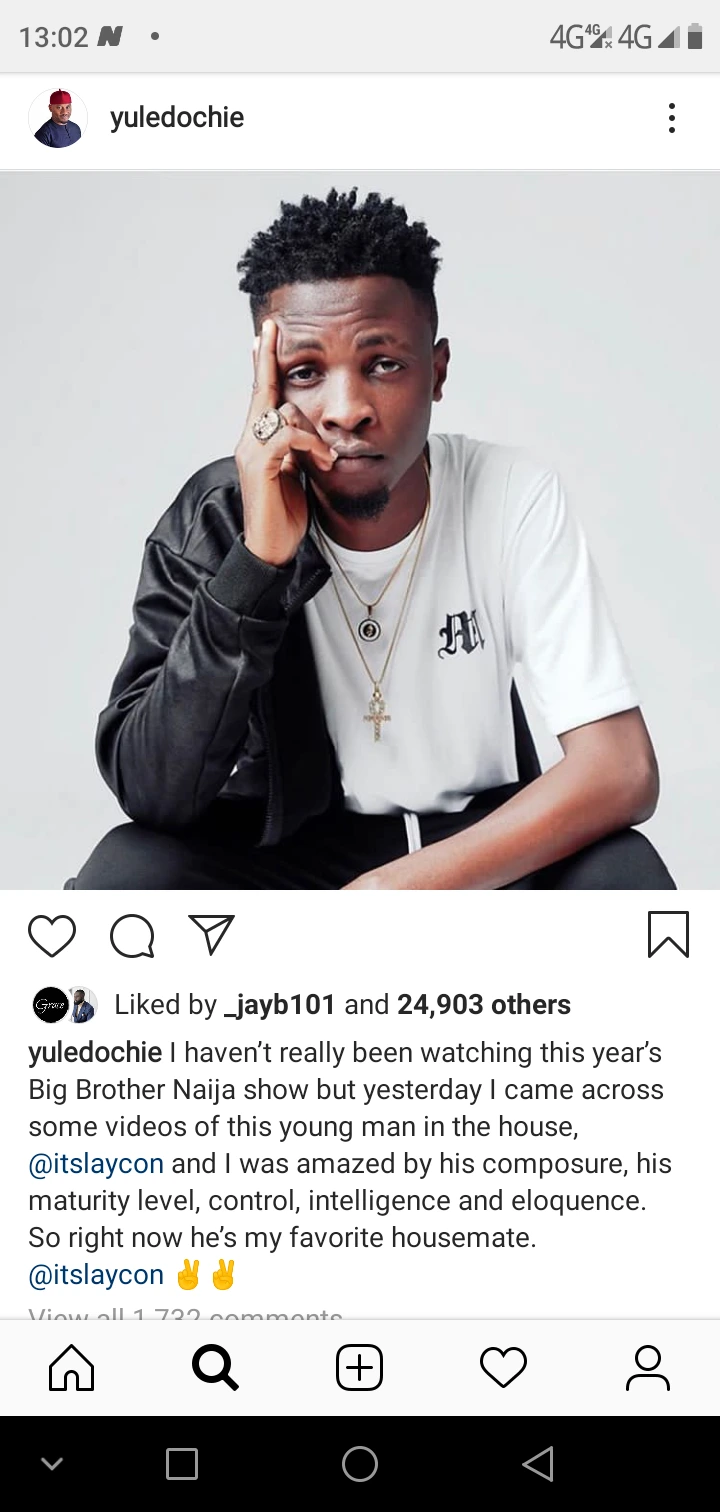720x1512 pixels.
Task: Open _jayb101's profile from the likes line
Action: (279, 1005)
